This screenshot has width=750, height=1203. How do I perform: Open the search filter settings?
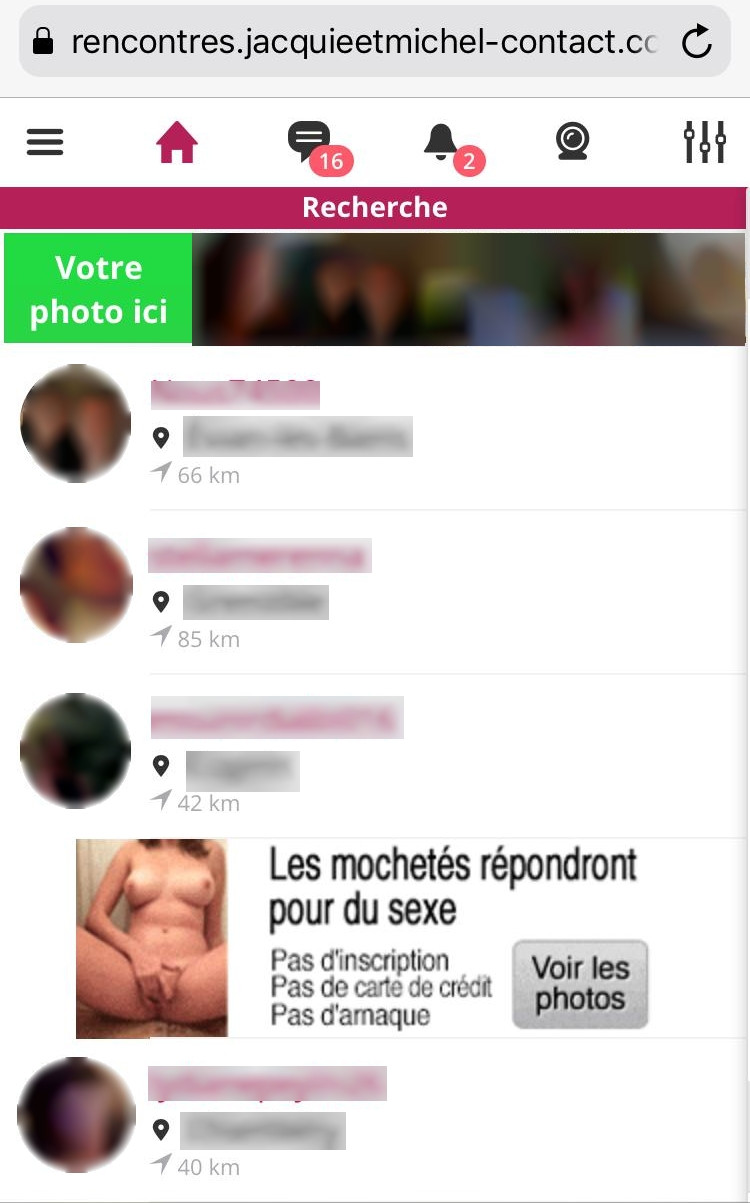point(704,142)
